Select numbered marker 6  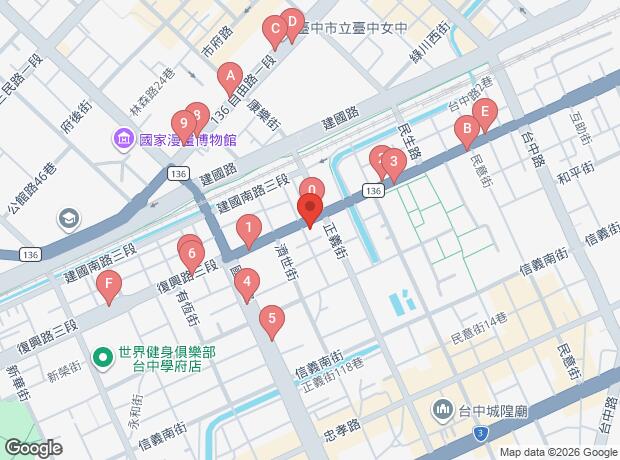(192, 255)
